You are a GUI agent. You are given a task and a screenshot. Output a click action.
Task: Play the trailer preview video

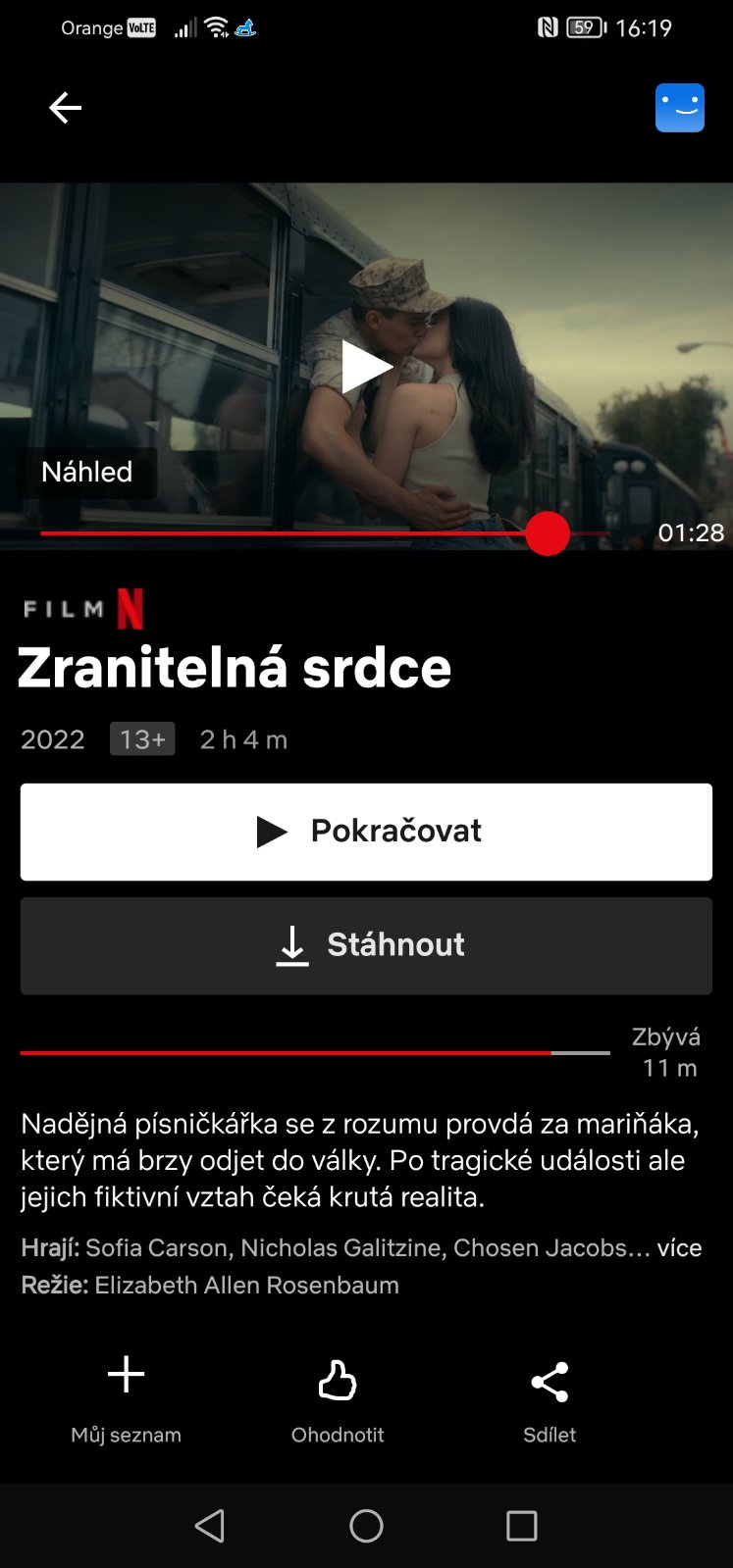(x=366, y=368)
